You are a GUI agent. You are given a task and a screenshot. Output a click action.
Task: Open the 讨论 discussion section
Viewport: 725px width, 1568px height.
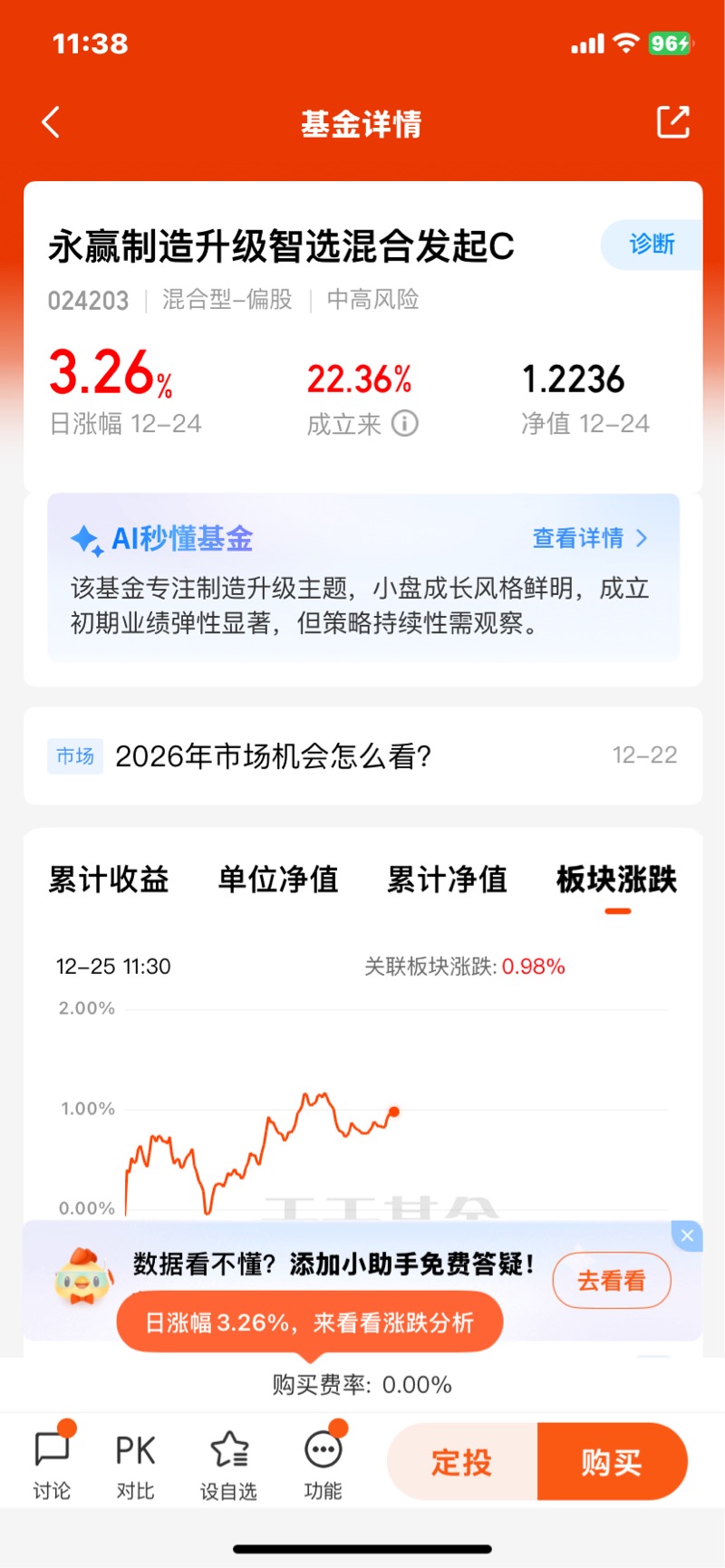[x=52, y=1464]
